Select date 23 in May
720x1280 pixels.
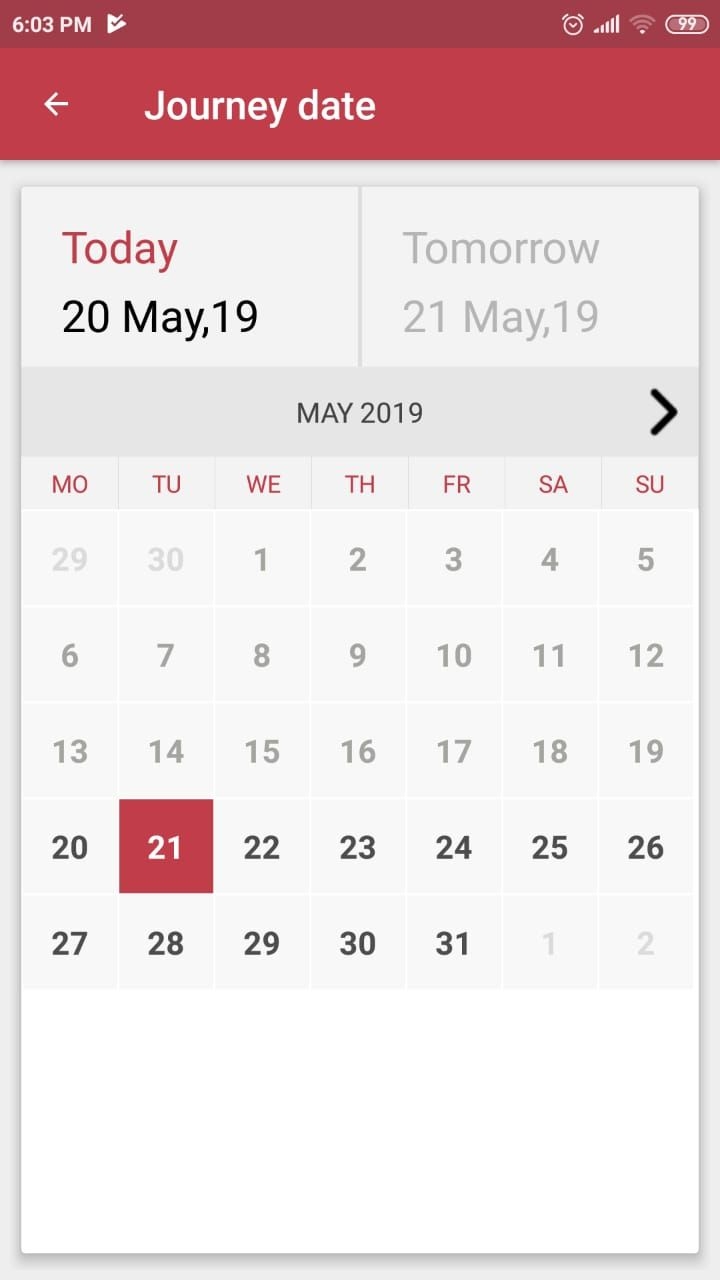coord(358,847)
